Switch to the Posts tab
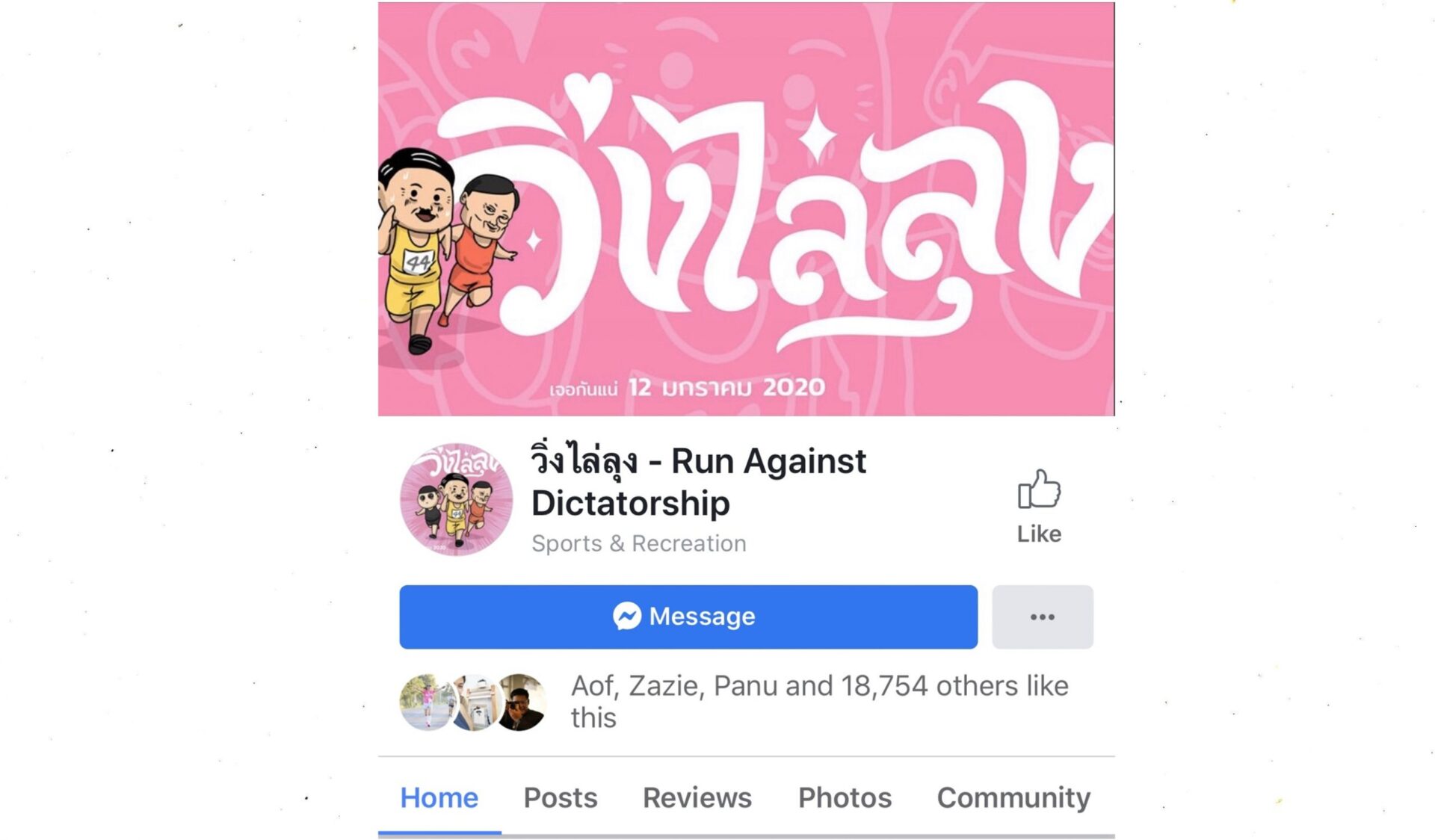 pyautogui.click(x=560, y=797)
